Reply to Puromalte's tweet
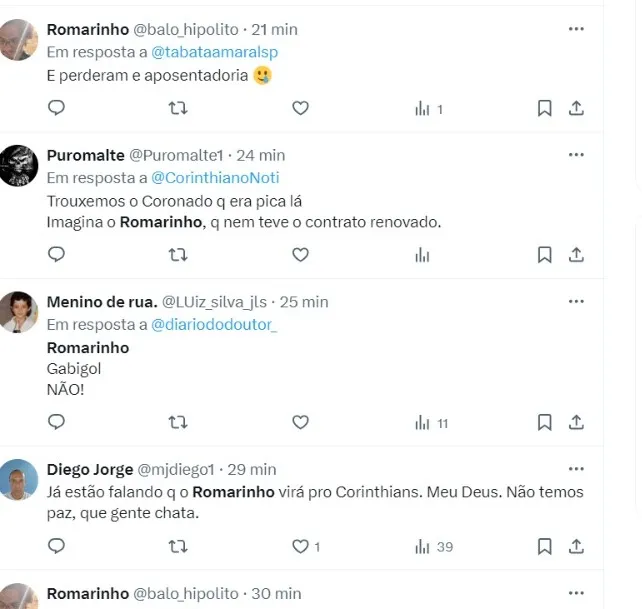 (x=57, y=255)
